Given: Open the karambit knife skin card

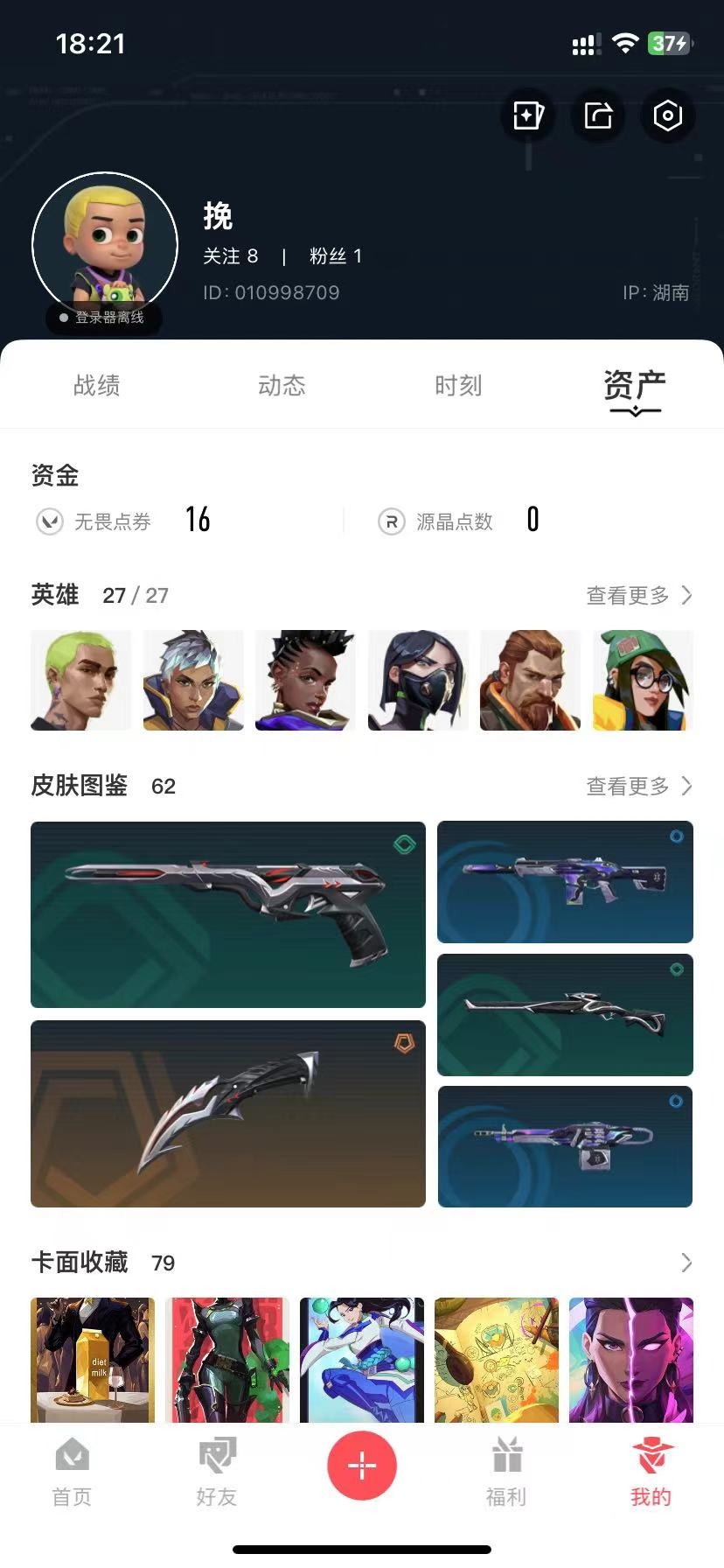Looking at the screenshot, I should (x=228, y=1114).
